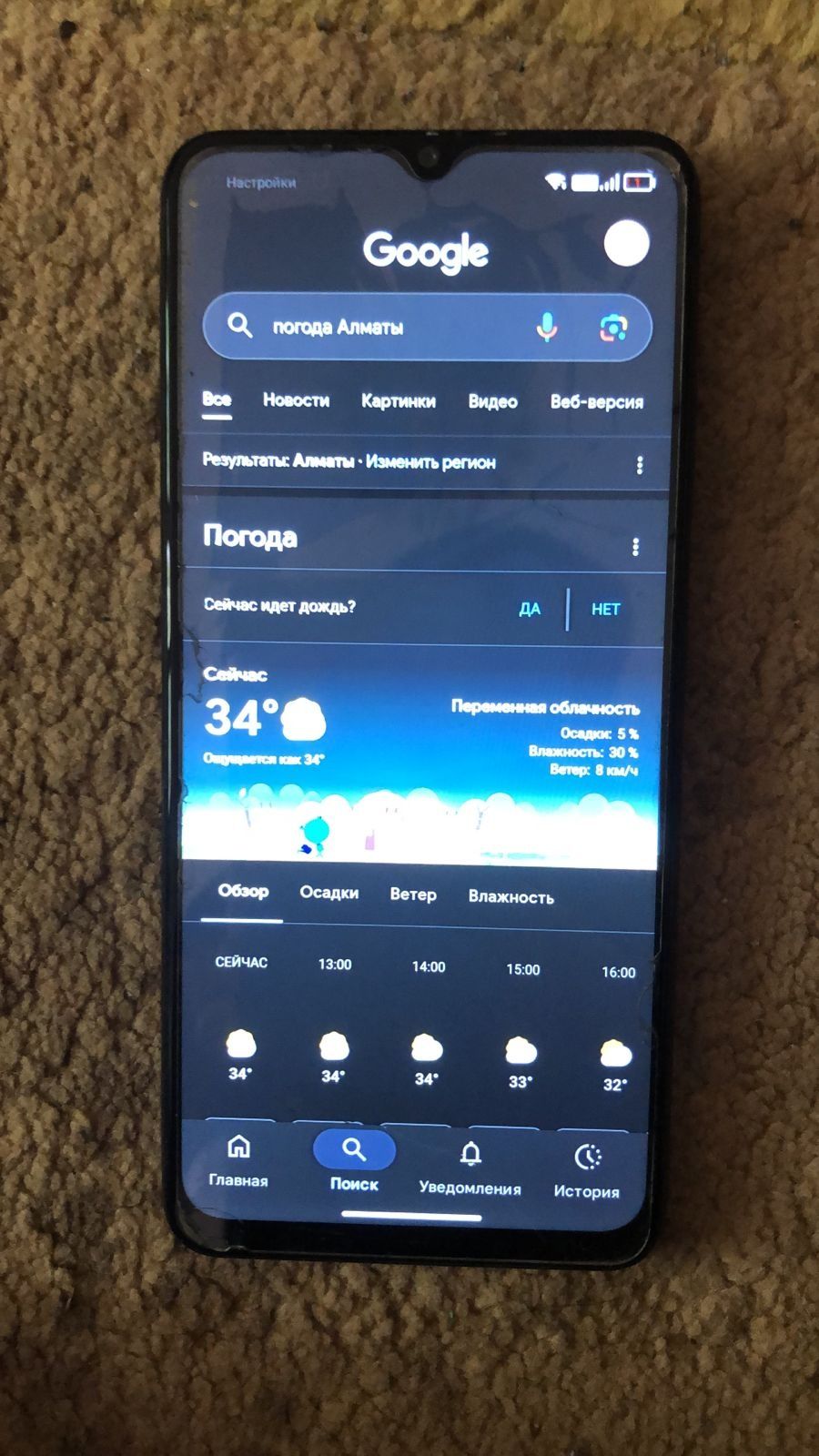Switch to the Видео tab
The width and height of the screenshot is (819, 1456).
492,401
